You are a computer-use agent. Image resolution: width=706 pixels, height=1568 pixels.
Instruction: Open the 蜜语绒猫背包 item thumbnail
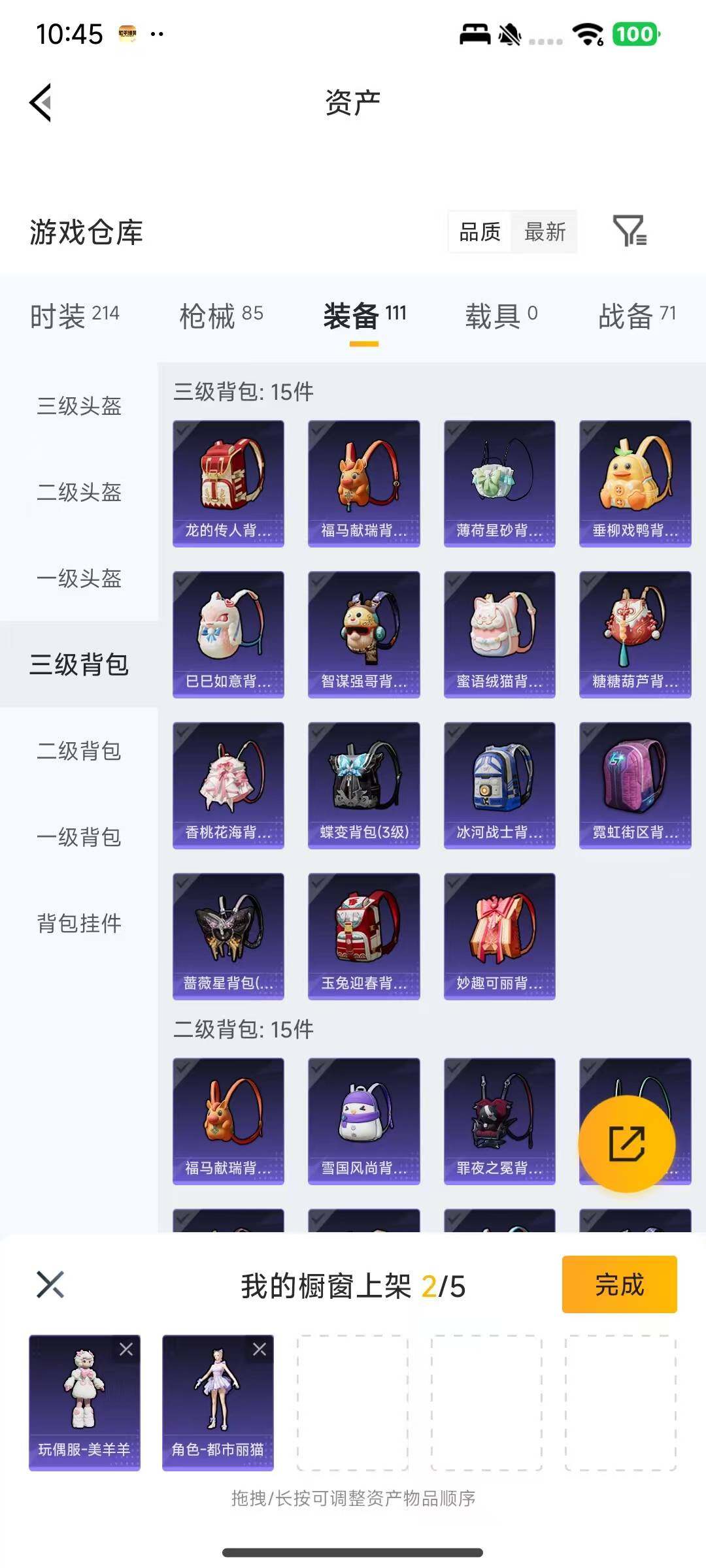499,634
